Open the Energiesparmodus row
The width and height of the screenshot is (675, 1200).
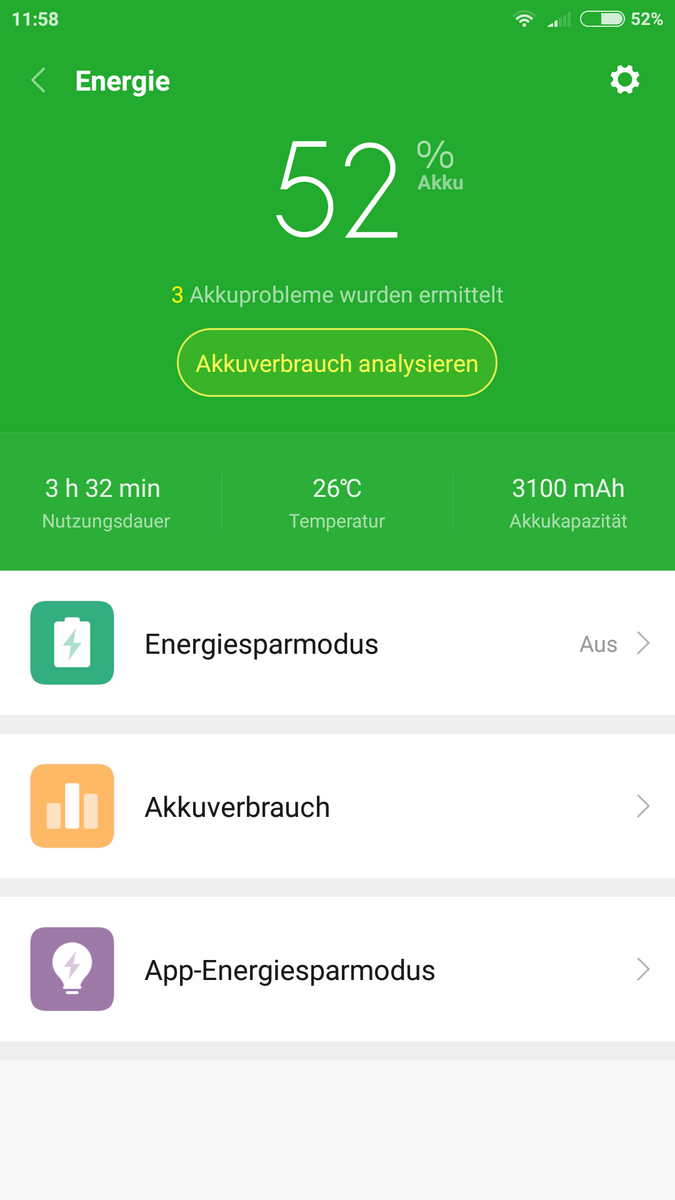(337, 643)
